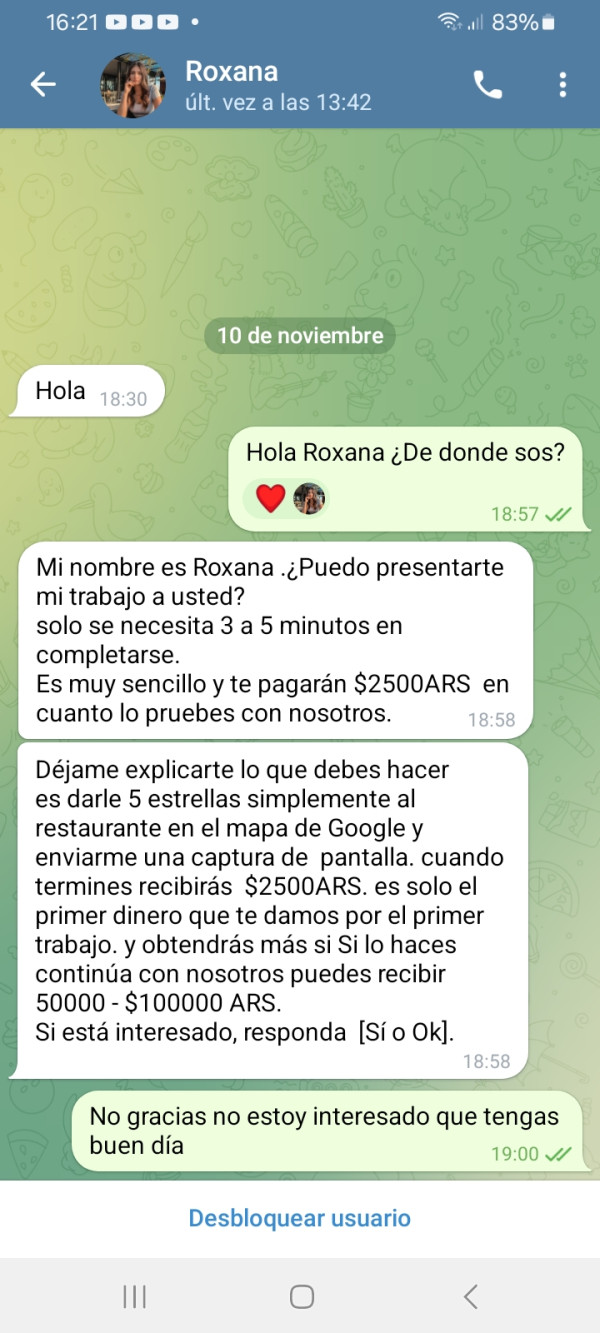Open Roxana's profile picture

coord(133,86)
